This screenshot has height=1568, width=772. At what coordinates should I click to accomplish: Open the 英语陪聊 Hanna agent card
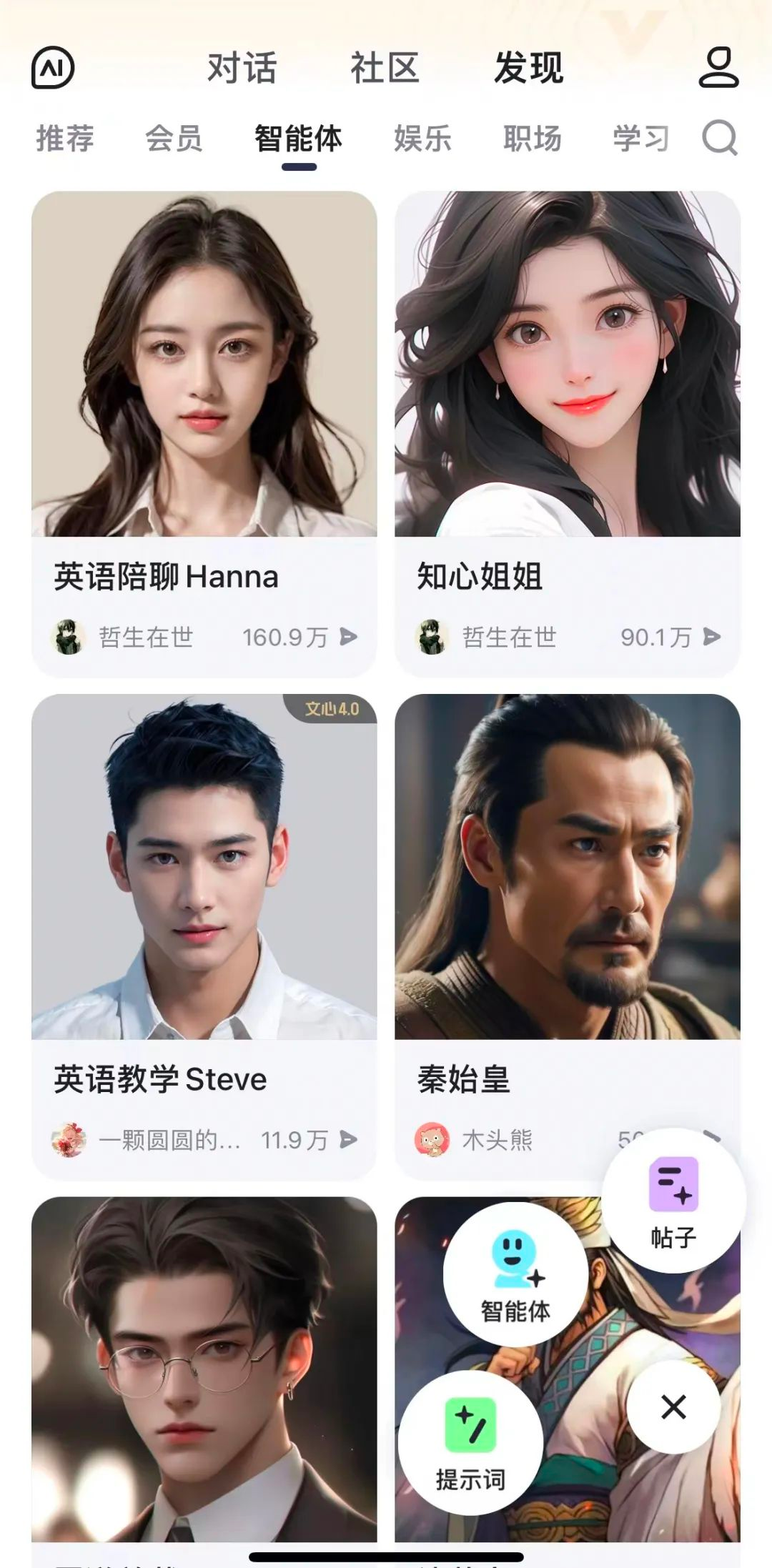click(204, 429)
